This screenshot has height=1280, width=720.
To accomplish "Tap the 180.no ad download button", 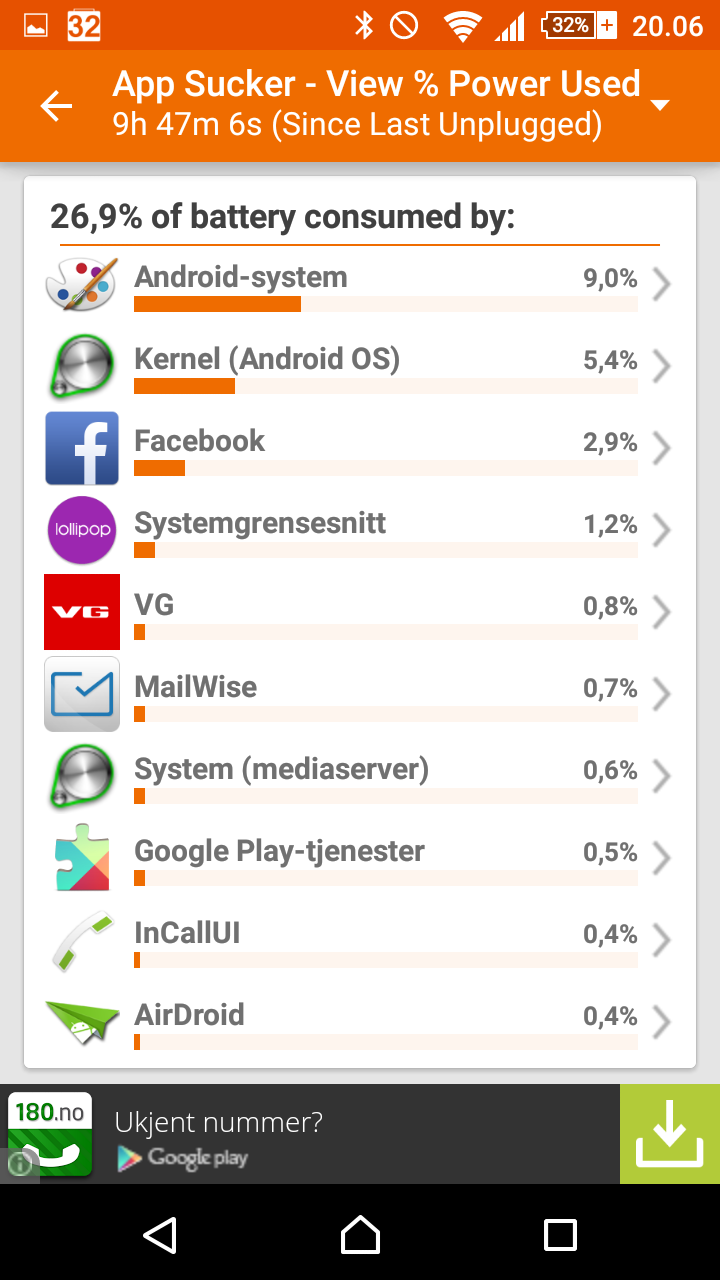I will pyautogui.click(x=670, y=1134).
